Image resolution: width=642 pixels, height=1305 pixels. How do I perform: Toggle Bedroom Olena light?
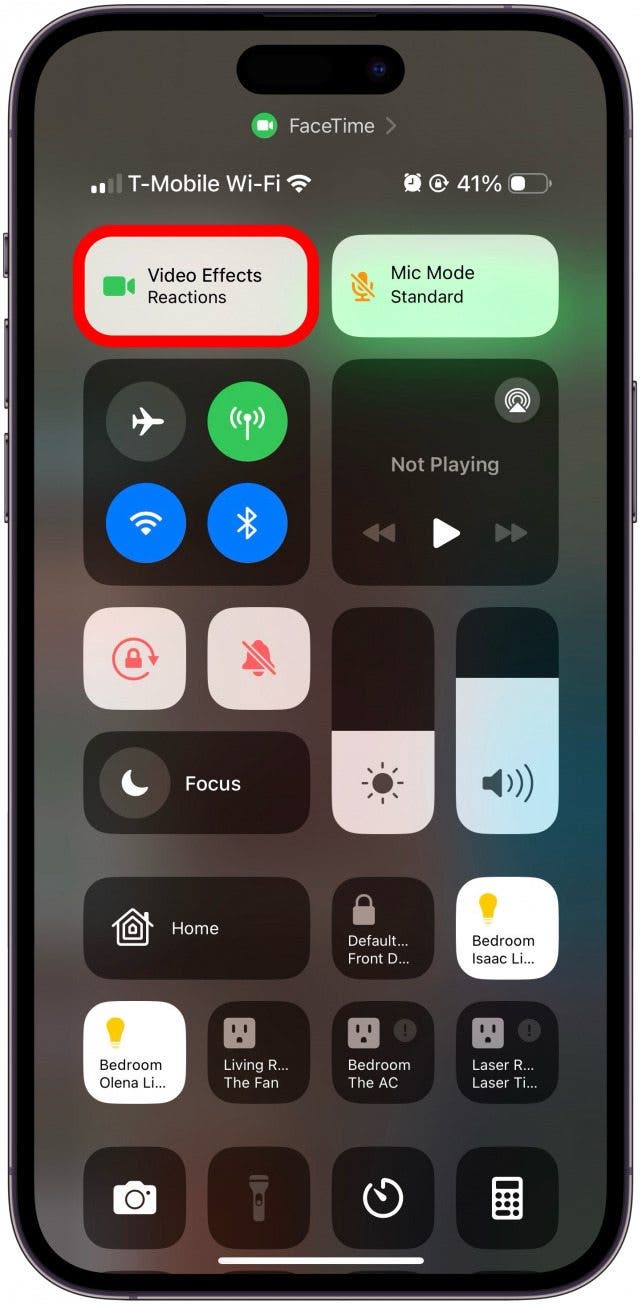coord(134,1052)
